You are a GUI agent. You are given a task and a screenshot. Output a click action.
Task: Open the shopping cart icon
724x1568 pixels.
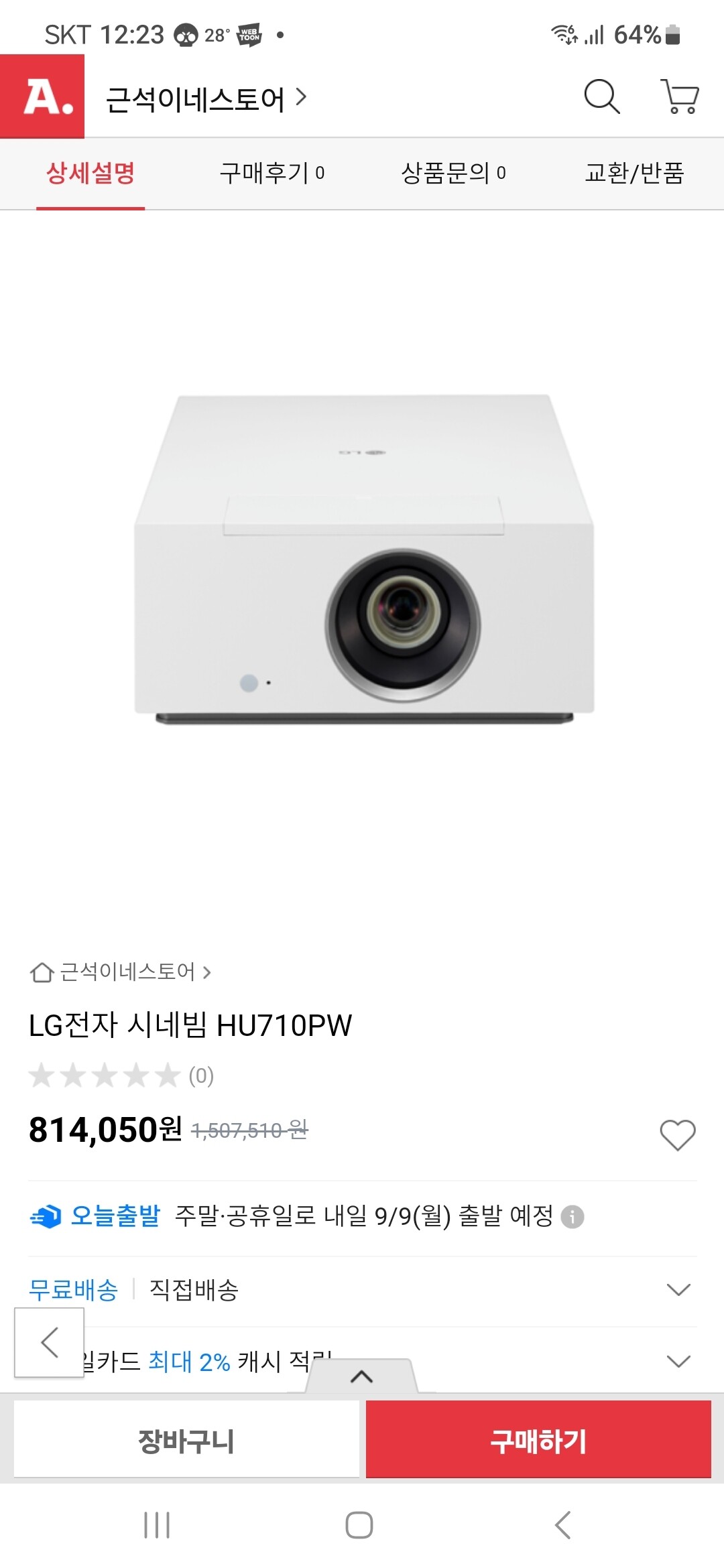680,97
